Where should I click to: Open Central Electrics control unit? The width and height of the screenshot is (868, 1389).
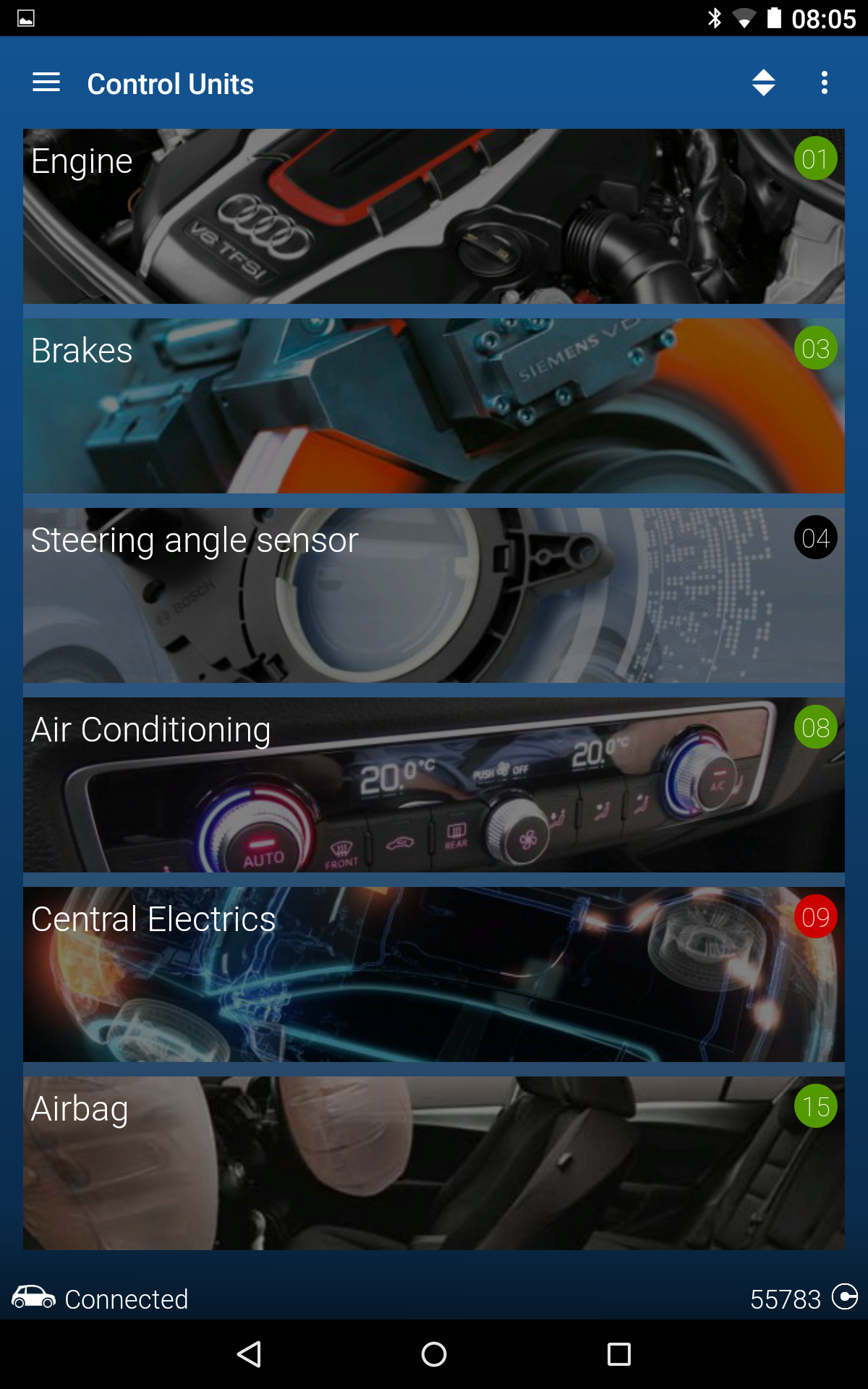pyautogui.click(x=434, y=974)
